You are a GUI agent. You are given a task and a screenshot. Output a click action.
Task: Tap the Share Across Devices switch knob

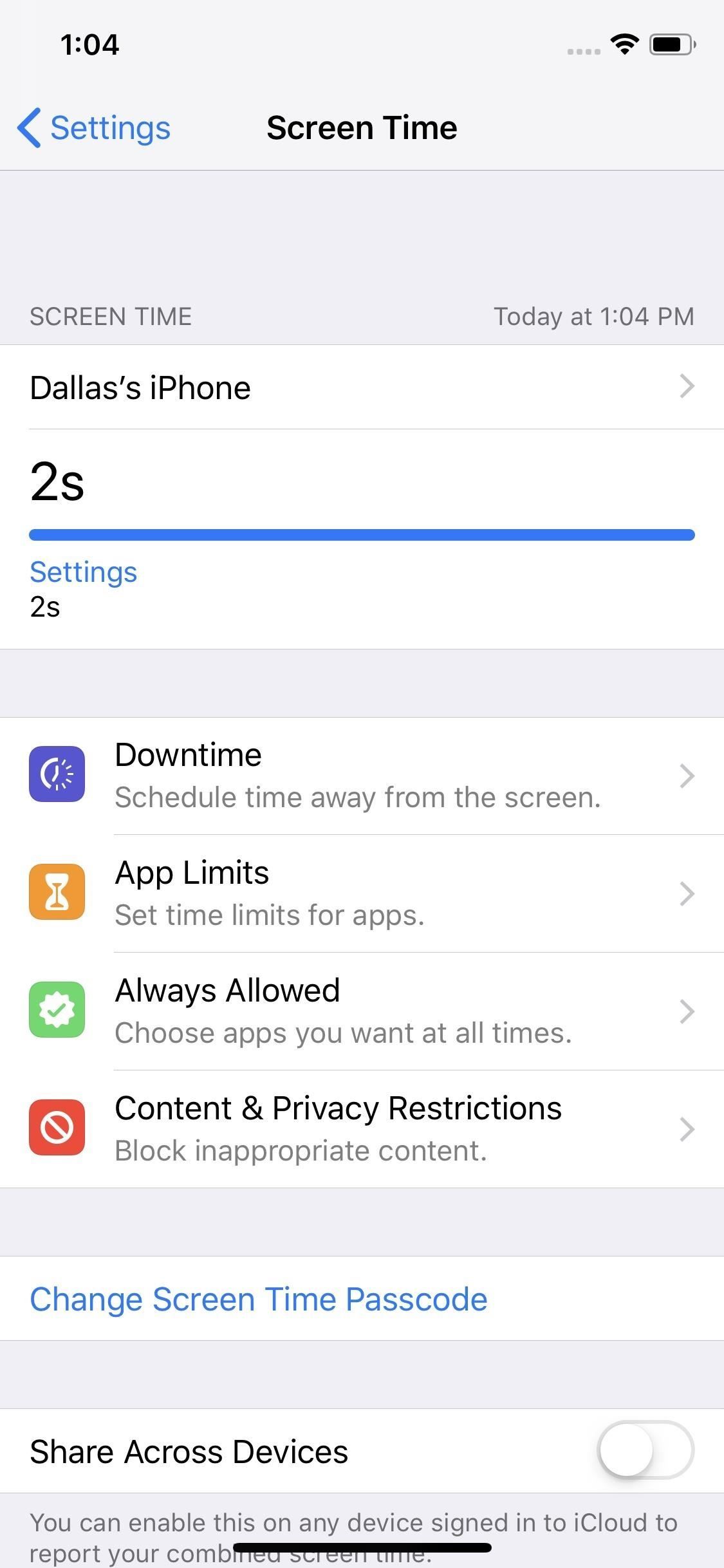pos(627,1450)
